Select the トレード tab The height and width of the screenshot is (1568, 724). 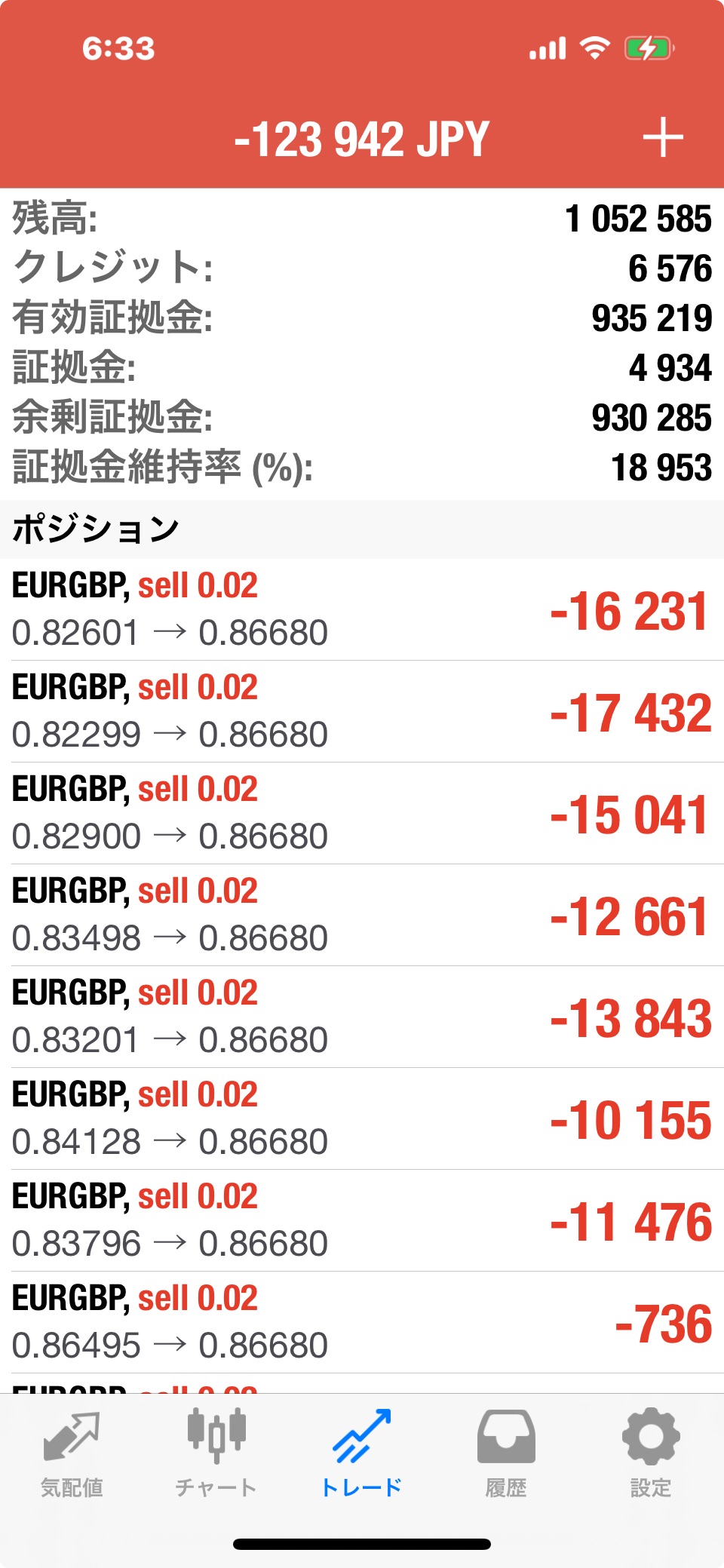(x=361, y=1454)
